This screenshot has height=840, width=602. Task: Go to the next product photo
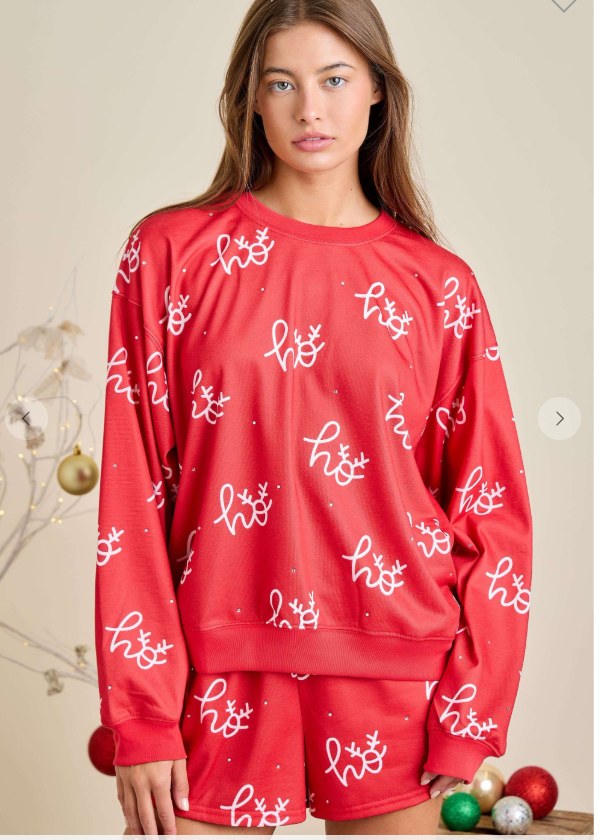point(559,418)
